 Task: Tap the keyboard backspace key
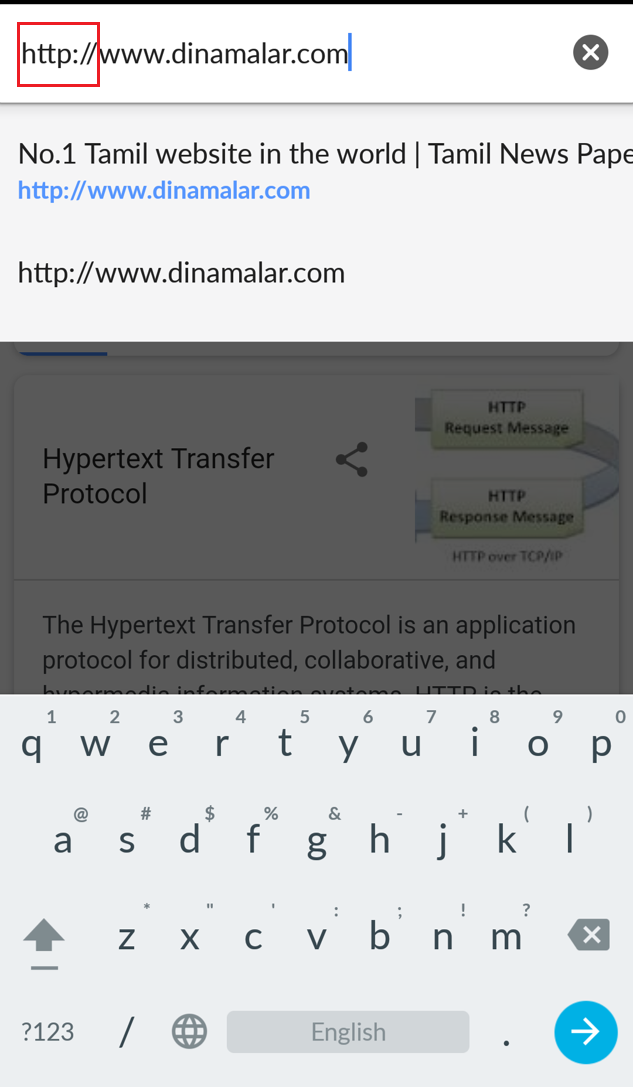(588, 936)
